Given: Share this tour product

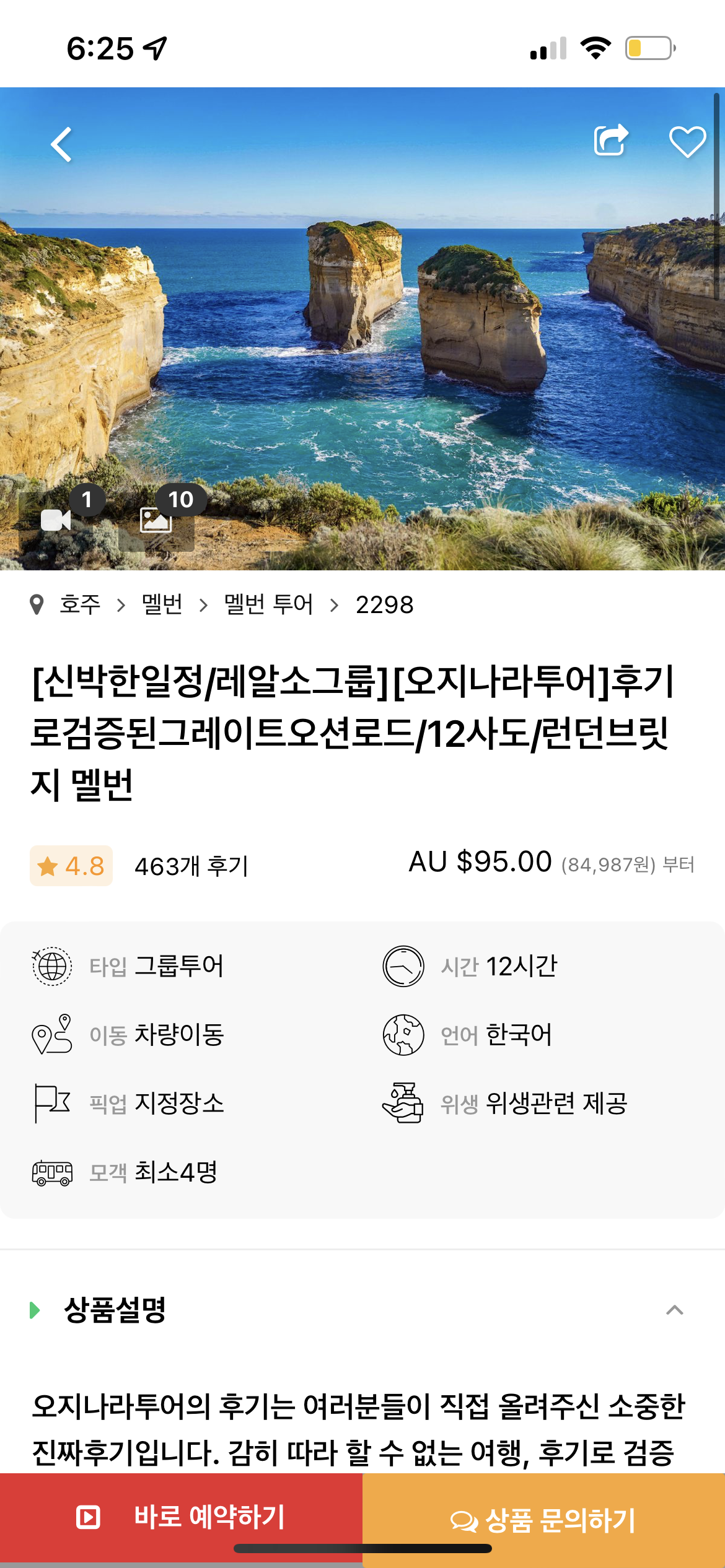Looking at the screenshot, I should coord(611,140).
